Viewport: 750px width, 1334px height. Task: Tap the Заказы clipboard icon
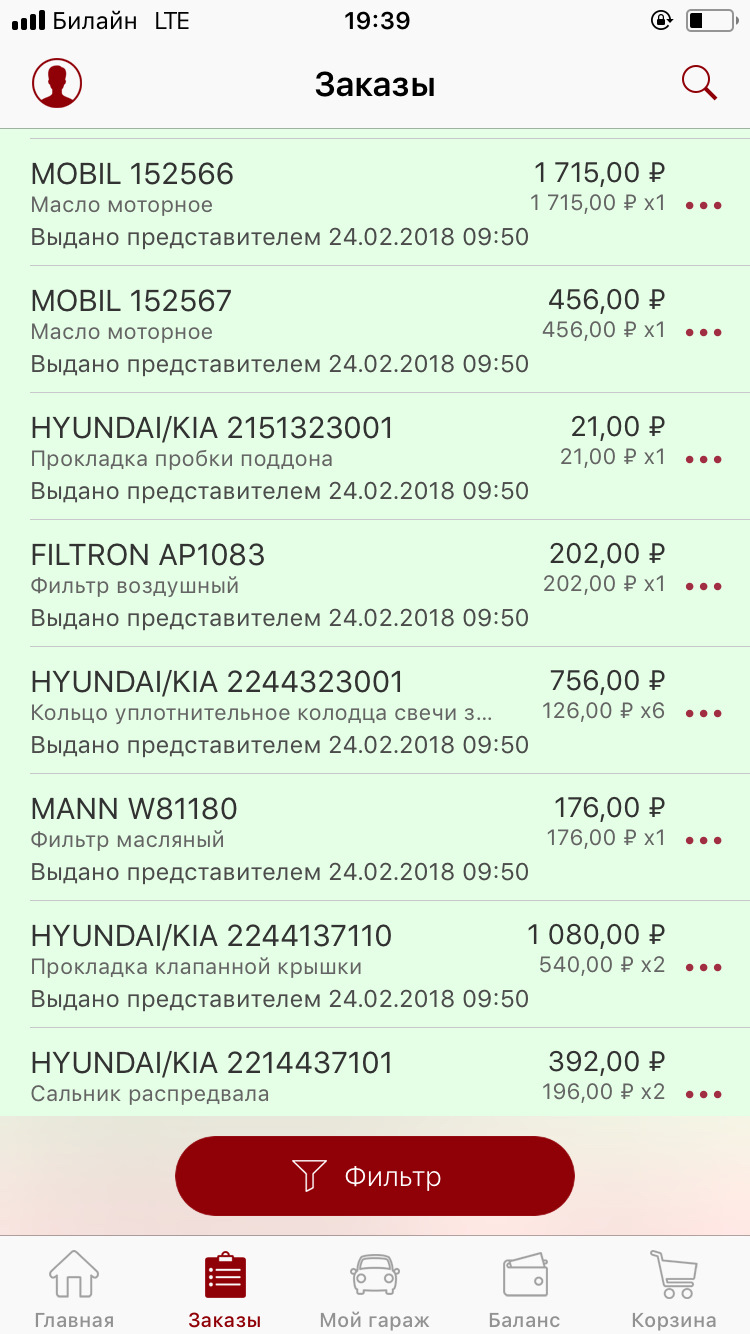click(x=224, y=1274)
